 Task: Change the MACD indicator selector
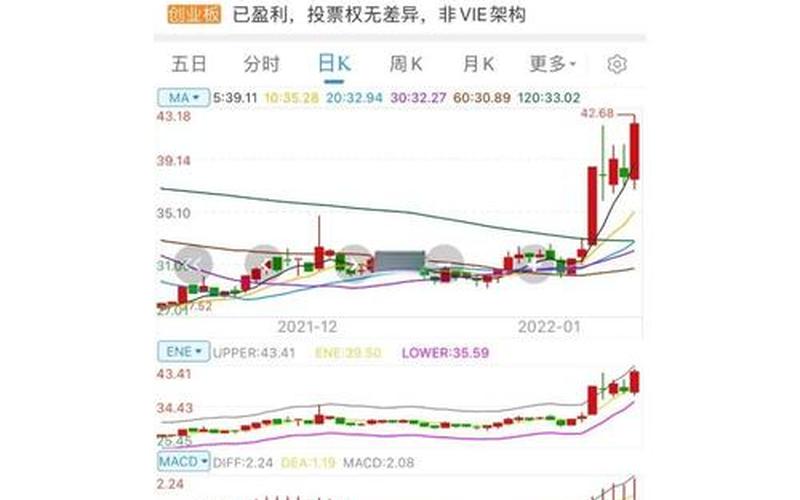point(185,462)
